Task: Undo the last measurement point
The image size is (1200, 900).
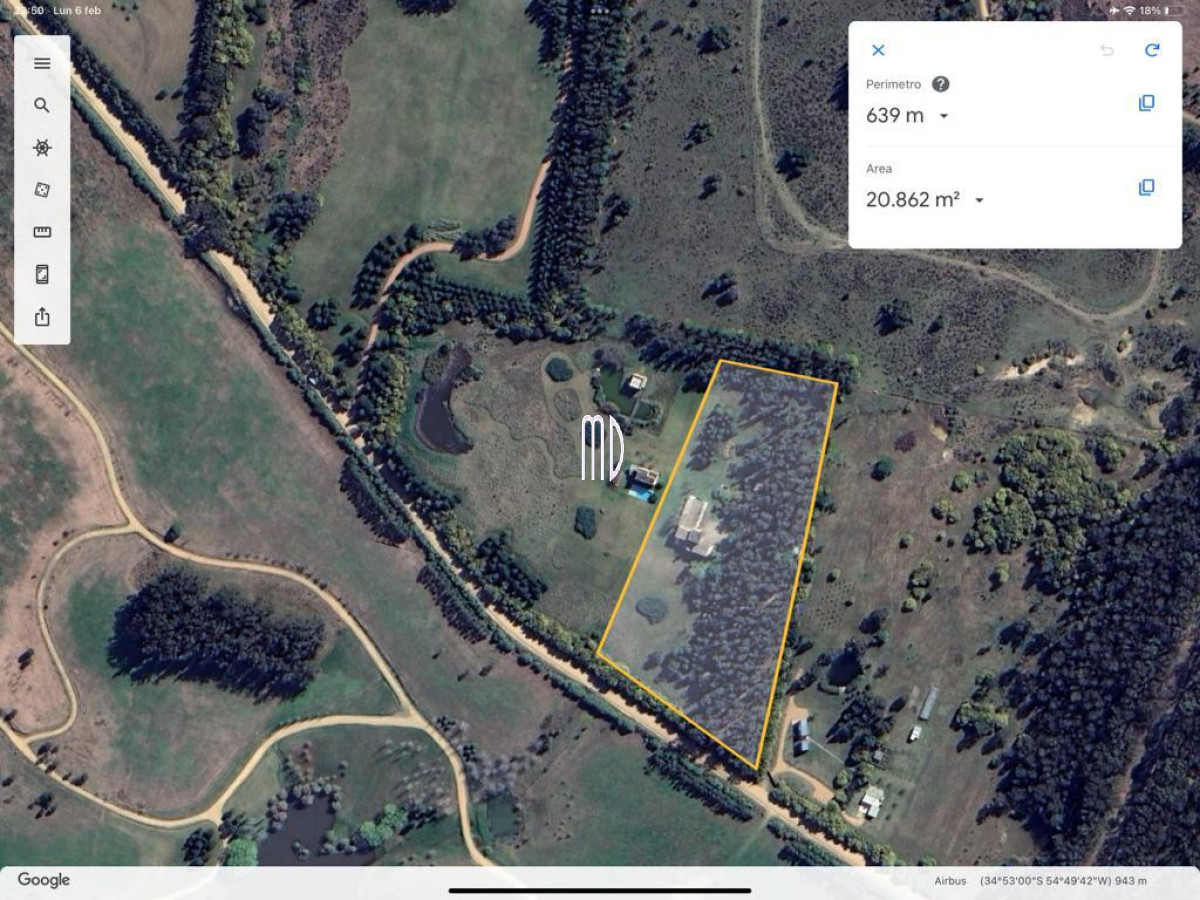Action: click(x=1107, y=50)
